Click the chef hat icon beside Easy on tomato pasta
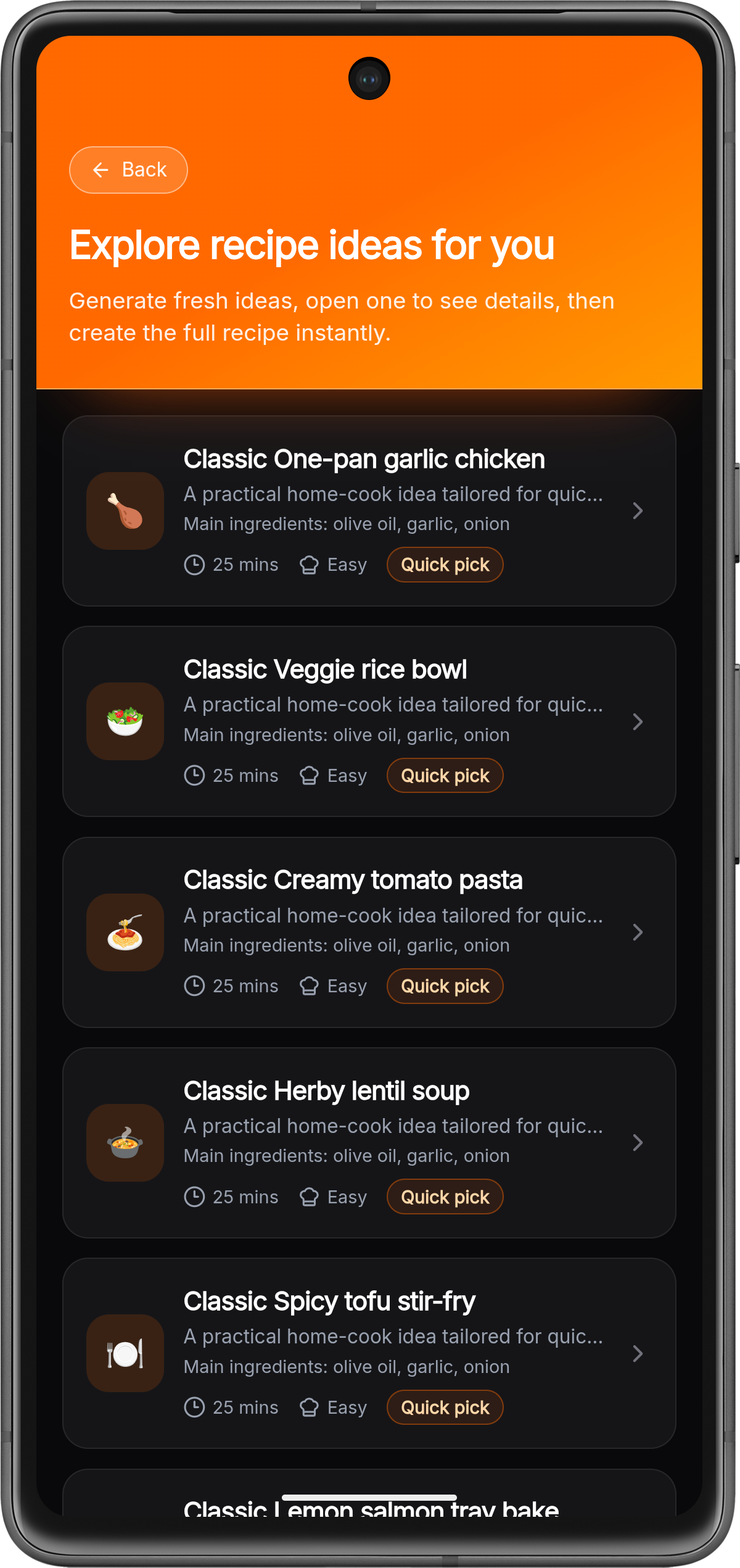The height and width of the screenshot is (1568, 740). (x=310, y=985)
